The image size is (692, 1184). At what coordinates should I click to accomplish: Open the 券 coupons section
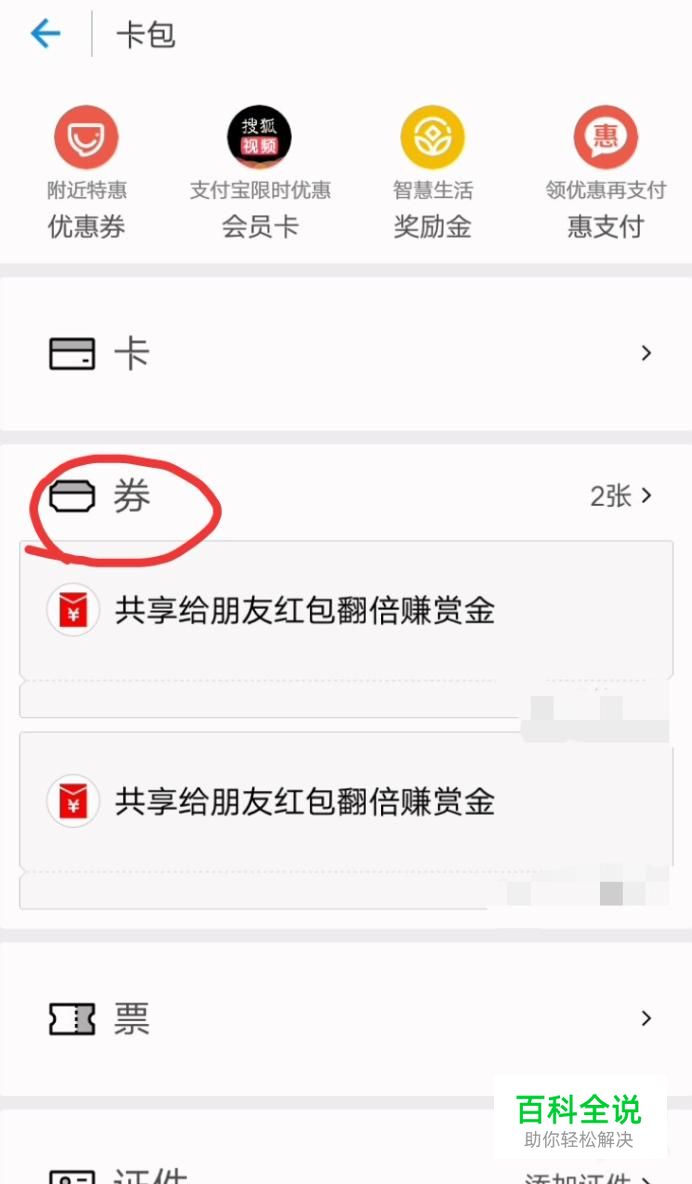(x=346, y=496)
